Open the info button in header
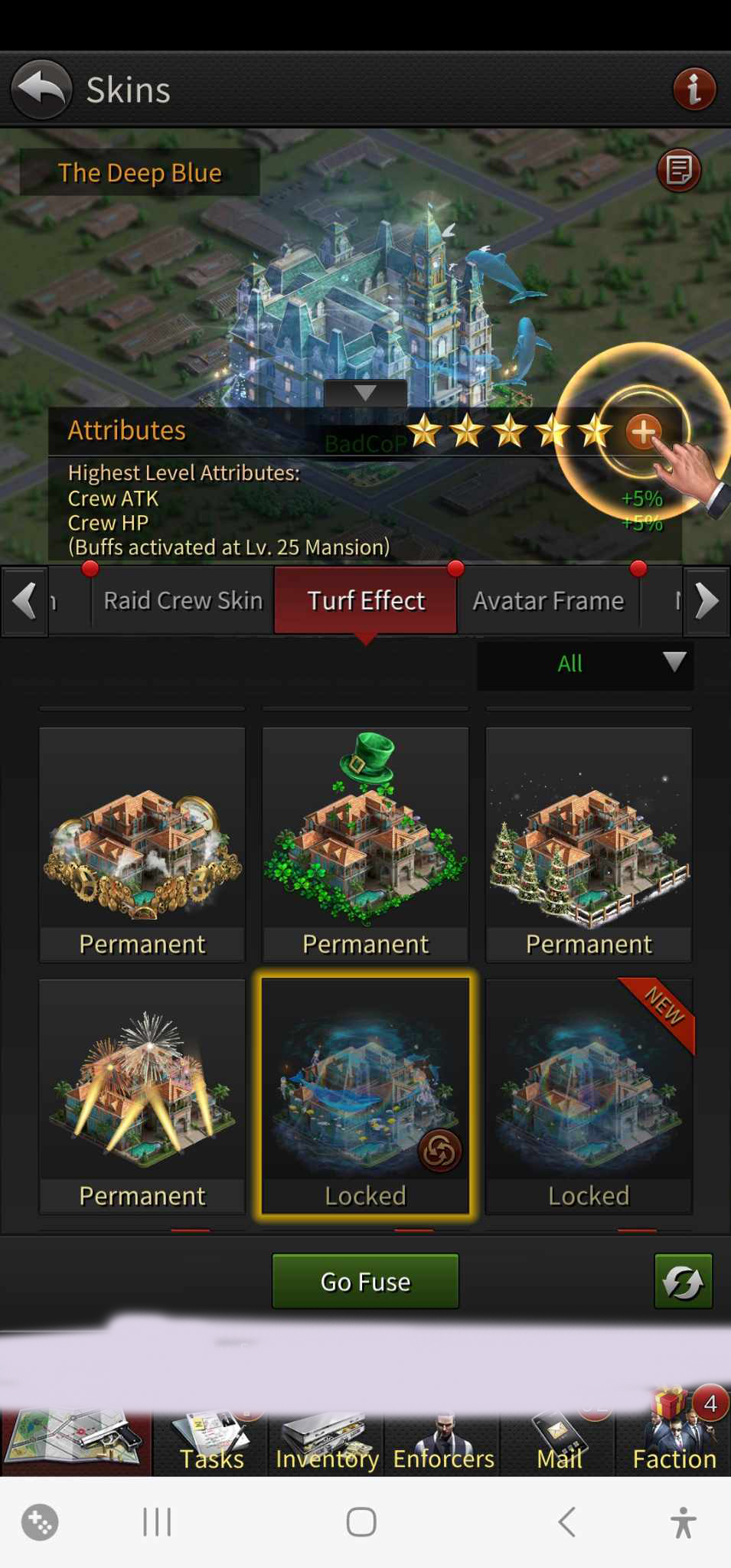Screen dimensions: 731x1568 point(694,90)
